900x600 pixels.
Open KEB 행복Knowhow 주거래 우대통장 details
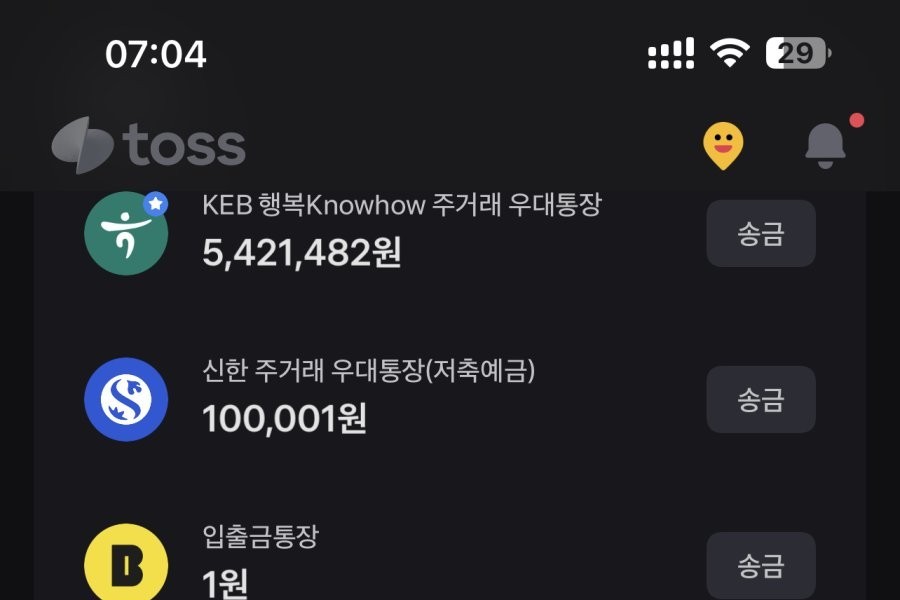pyautogui.click(x=400, y=232)
